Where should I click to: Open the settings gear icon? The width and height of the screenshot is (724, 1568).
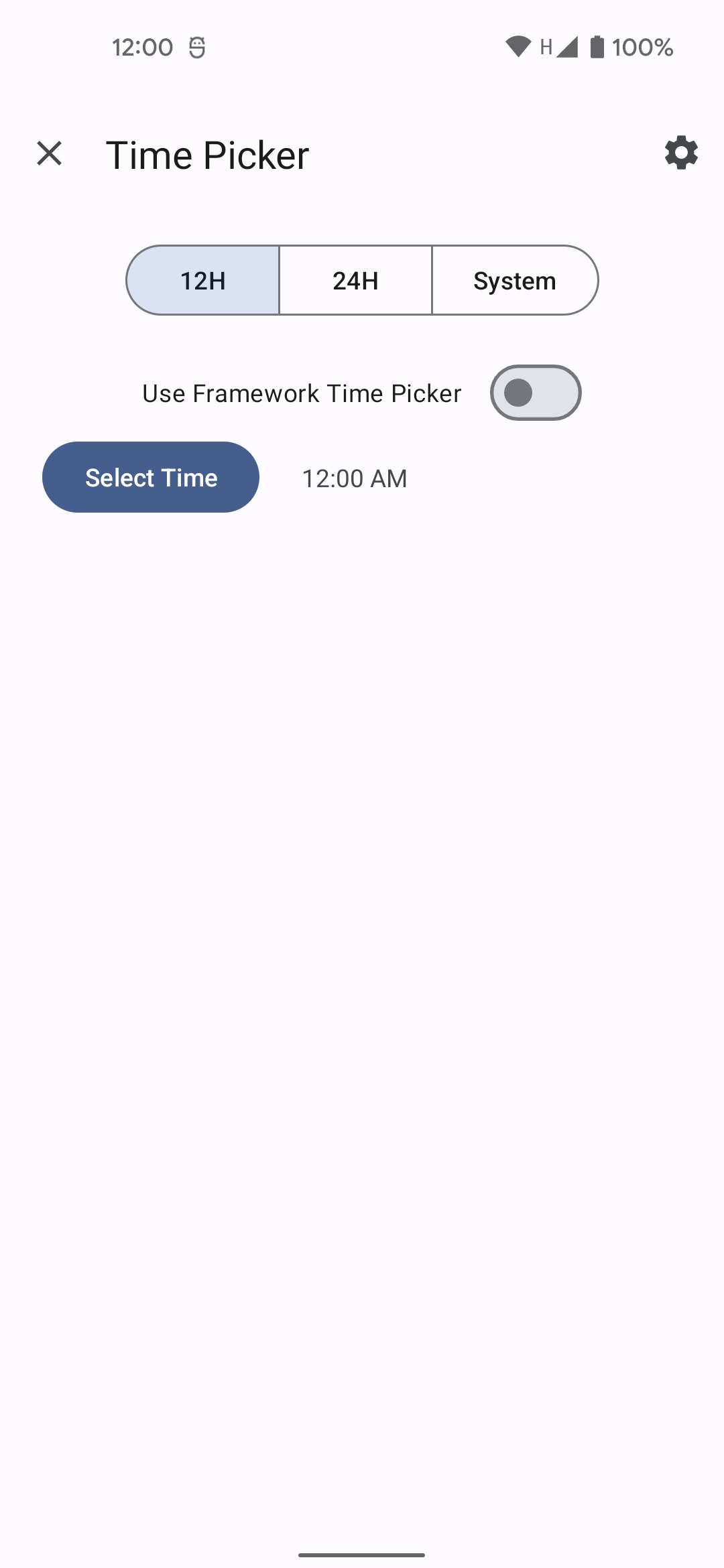click(681, 153)
